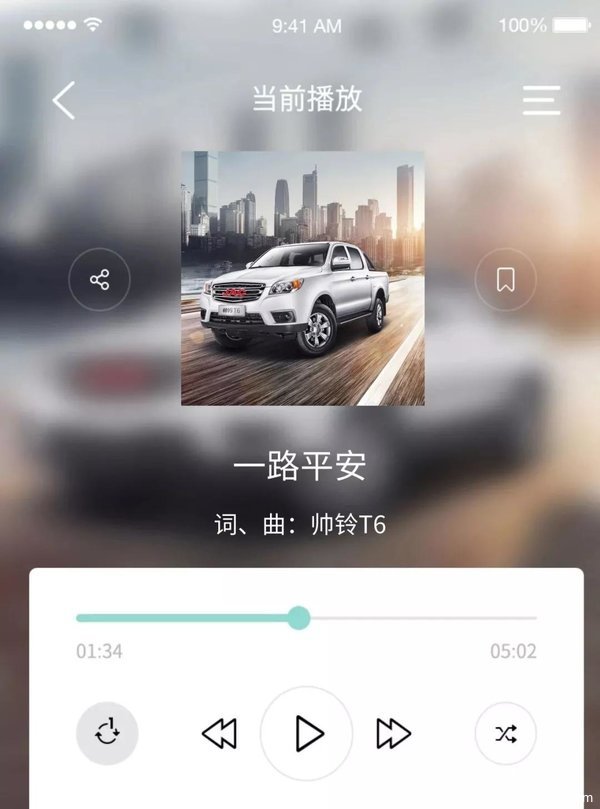Skip forward to the next track
Image resolution: width=600 pixels, height=809 pixels.
pyautogui.click(x=393, y=734)
